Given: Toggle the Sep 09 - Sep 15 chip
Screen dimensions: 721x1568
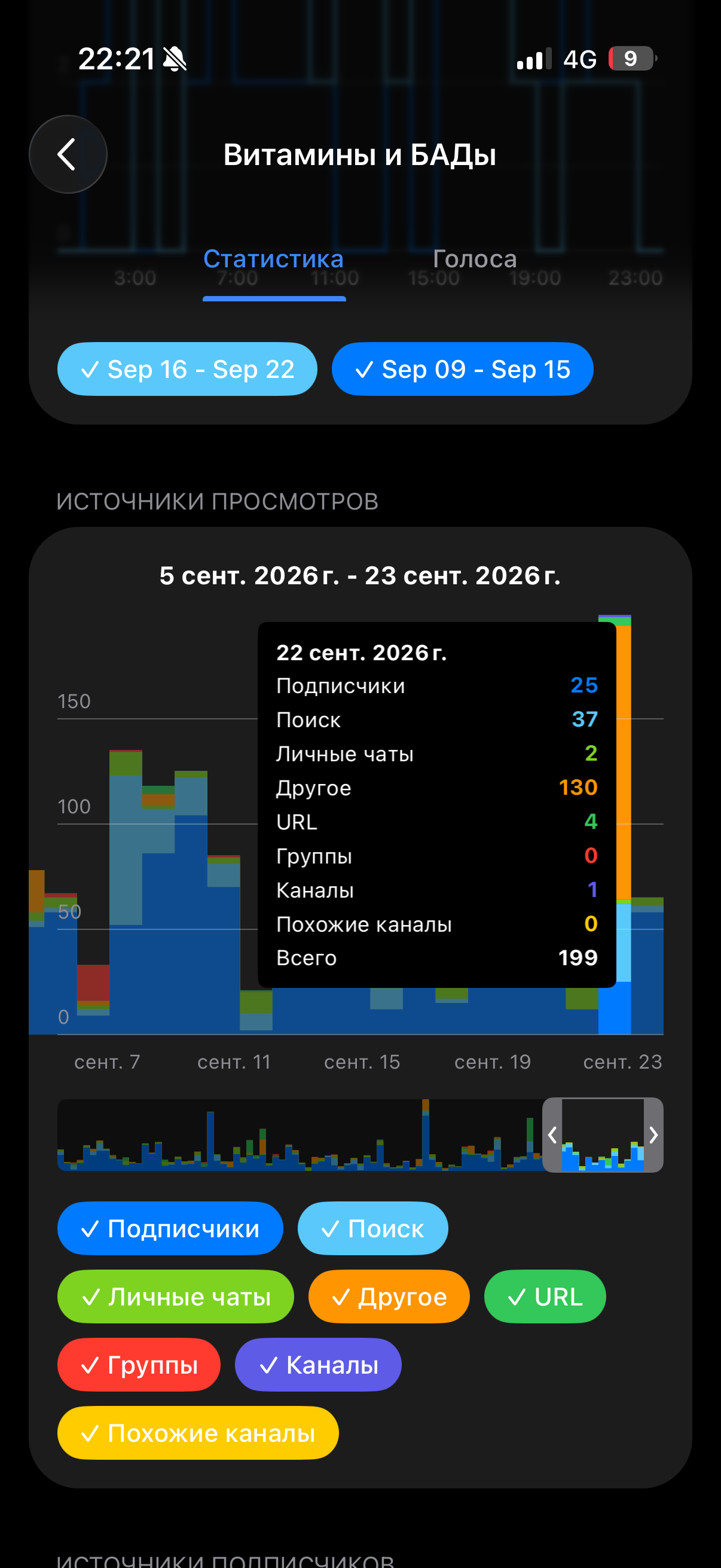Looking at the screenshot, I should point(462,369).
